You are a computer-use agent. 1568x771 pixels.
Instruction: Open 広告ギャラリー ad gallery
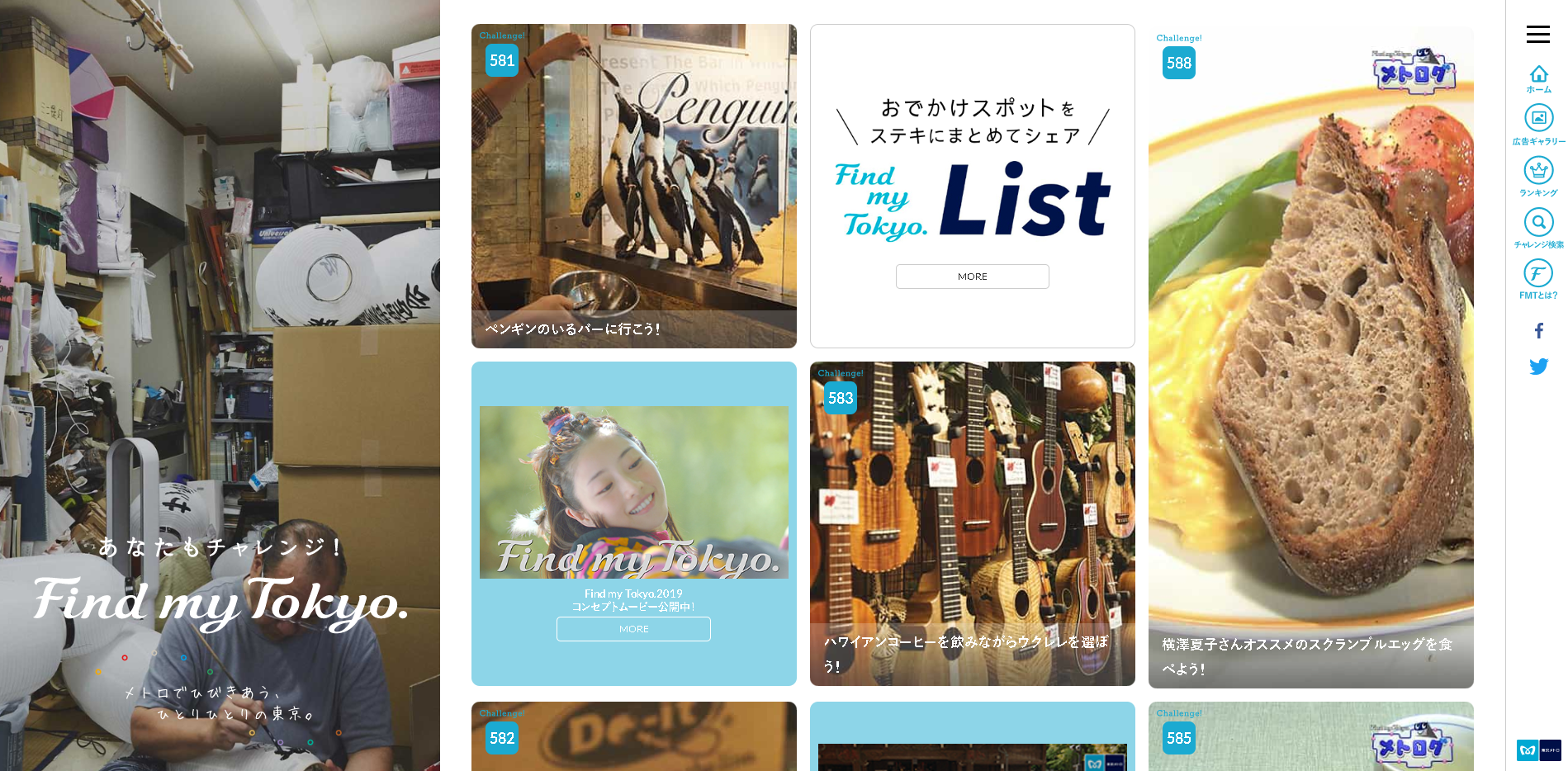tap(1538, 124)
